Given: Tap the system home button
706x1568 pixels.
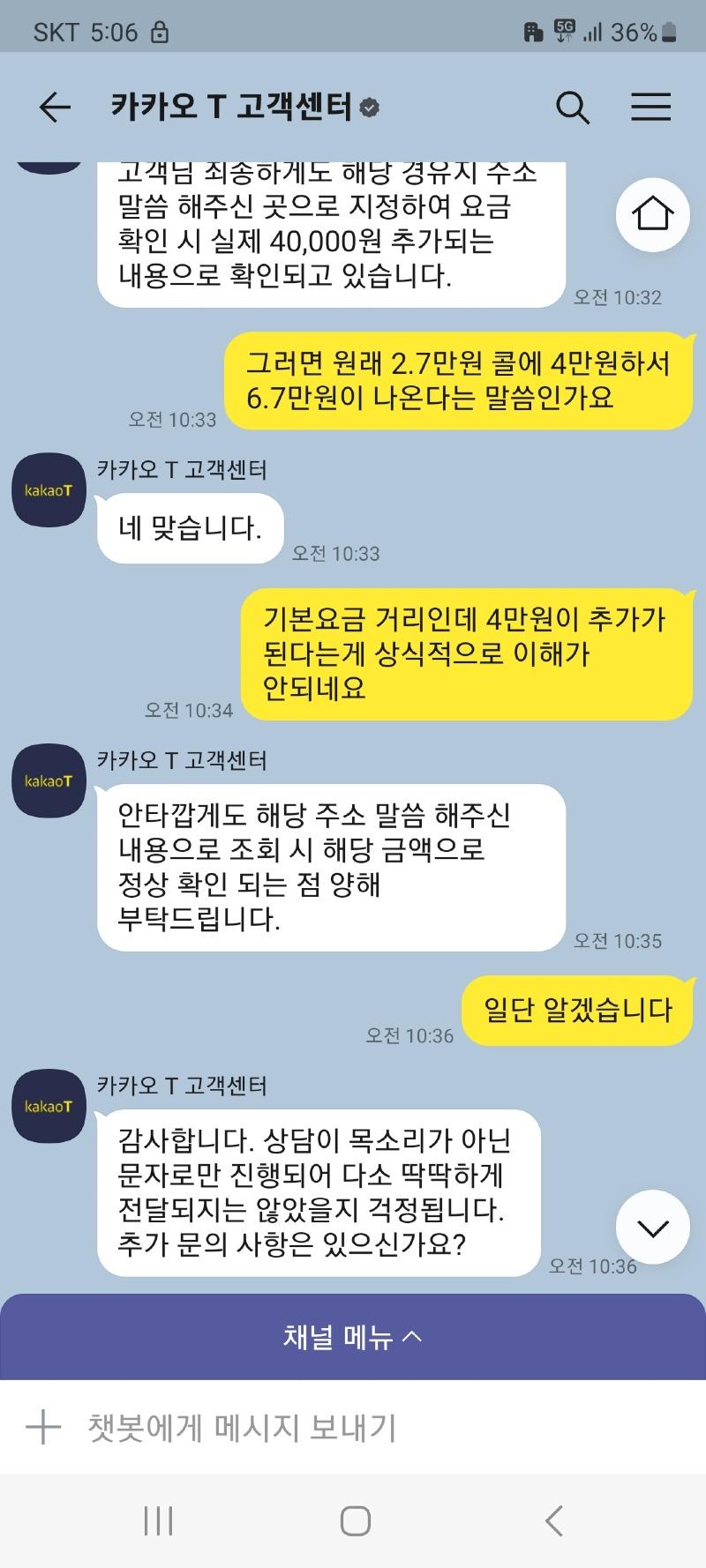Looking at the screenshot, I should 355,1520.
